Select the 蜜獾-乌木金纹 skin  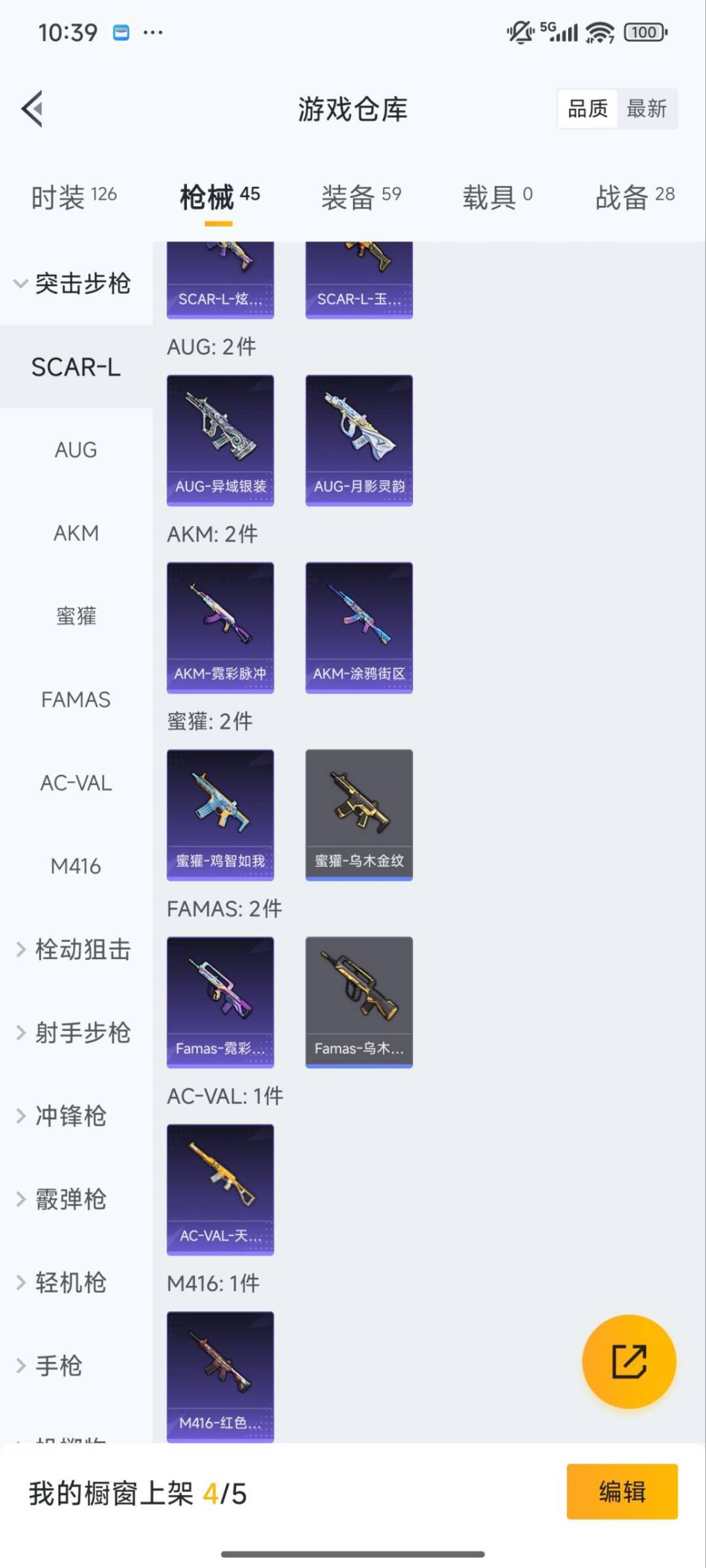pos(359,813)
